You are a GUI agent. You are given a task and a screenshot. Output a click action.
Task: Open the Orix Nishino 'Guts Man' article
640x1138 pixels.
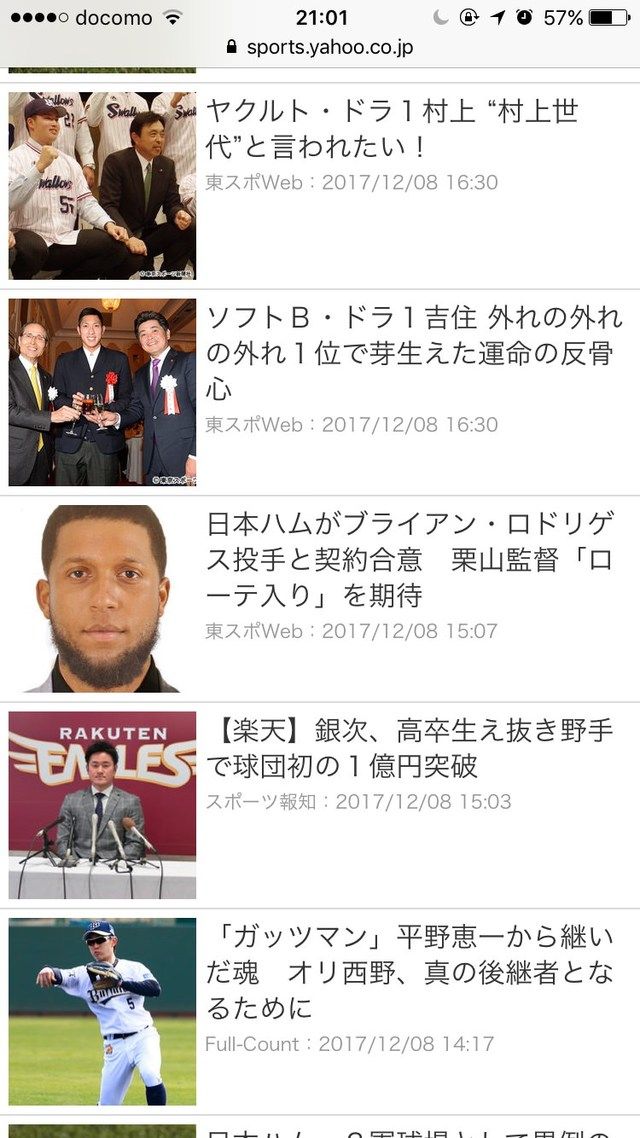[x=410, y=972]
